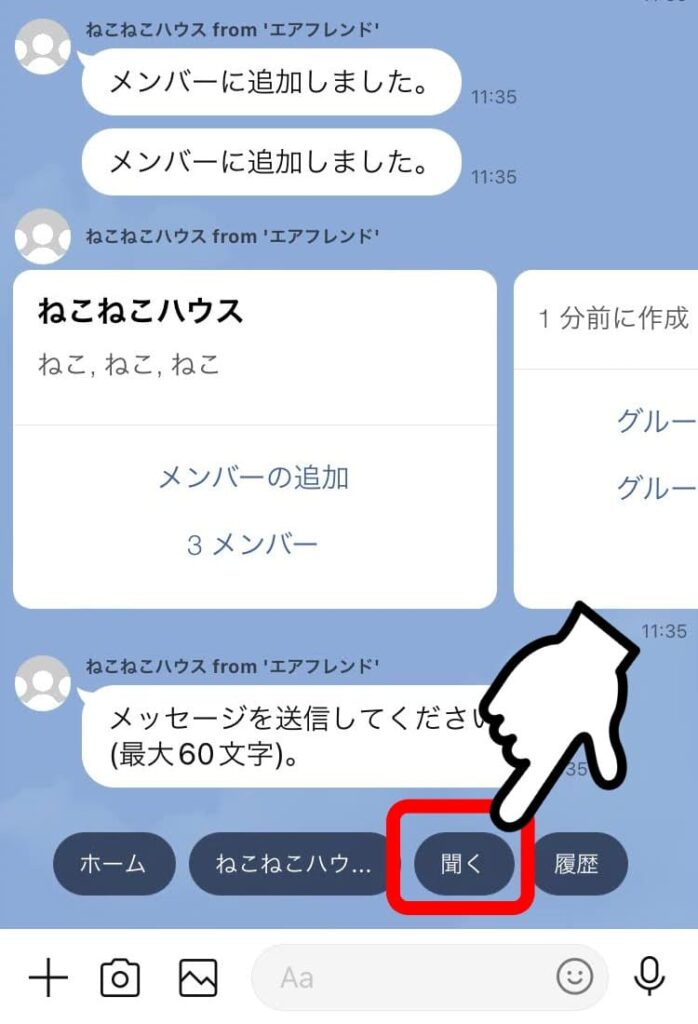Screen dimensions: 698x1024
Task: Start a voice message with microphone
Action: pyautogui.click(x=650, y=977)
